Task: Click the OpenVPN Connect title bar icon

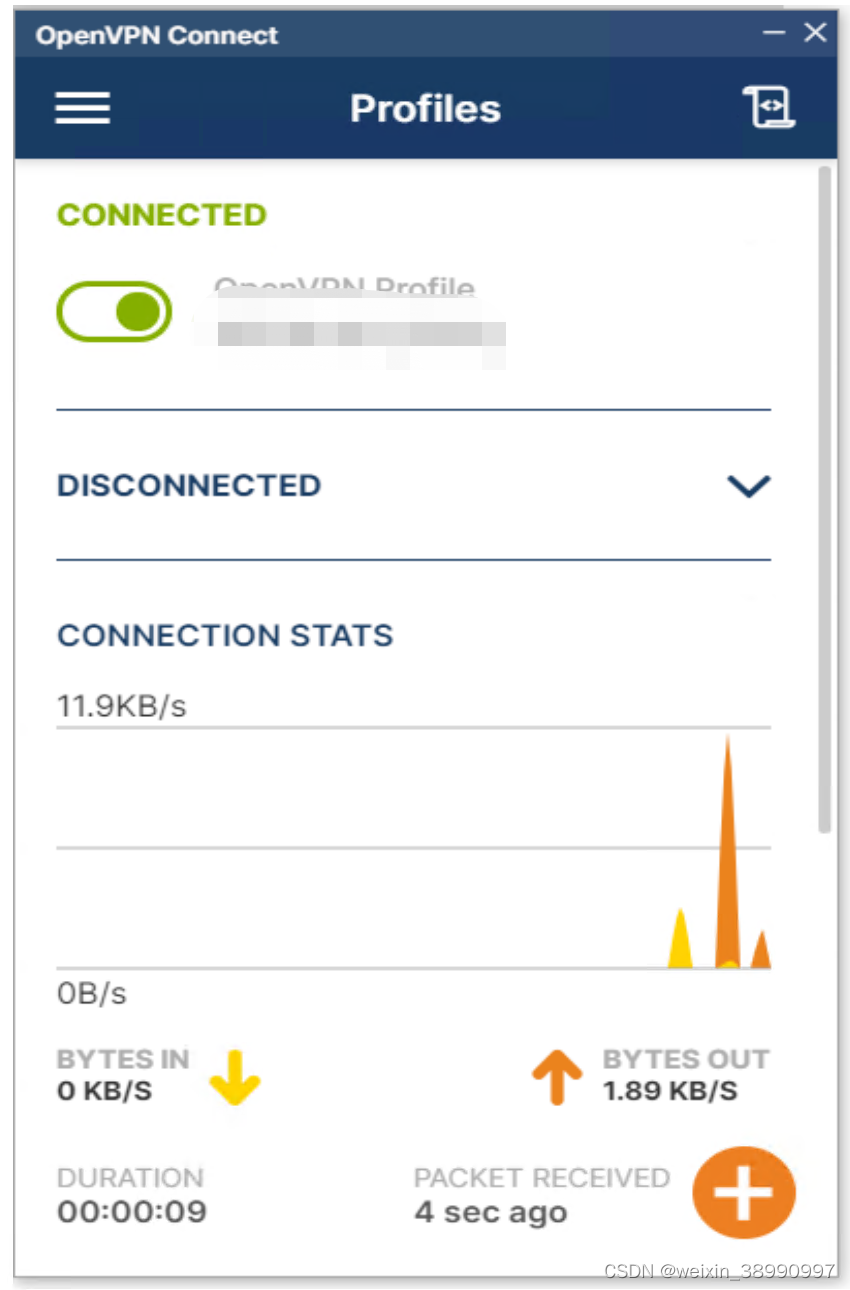Action: tap(157, 34)
